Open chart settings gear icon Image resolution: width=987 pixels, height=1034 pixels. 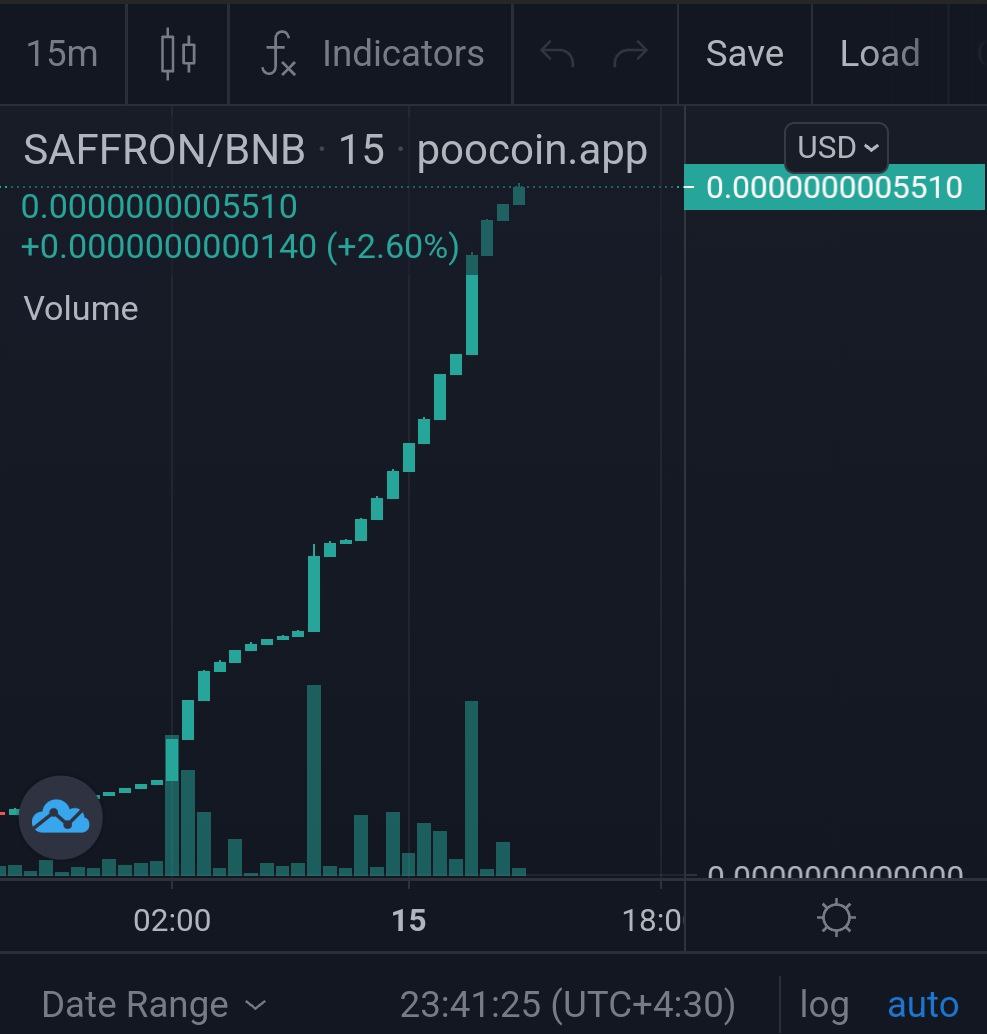pyautogui.click(x=836, y=917)
